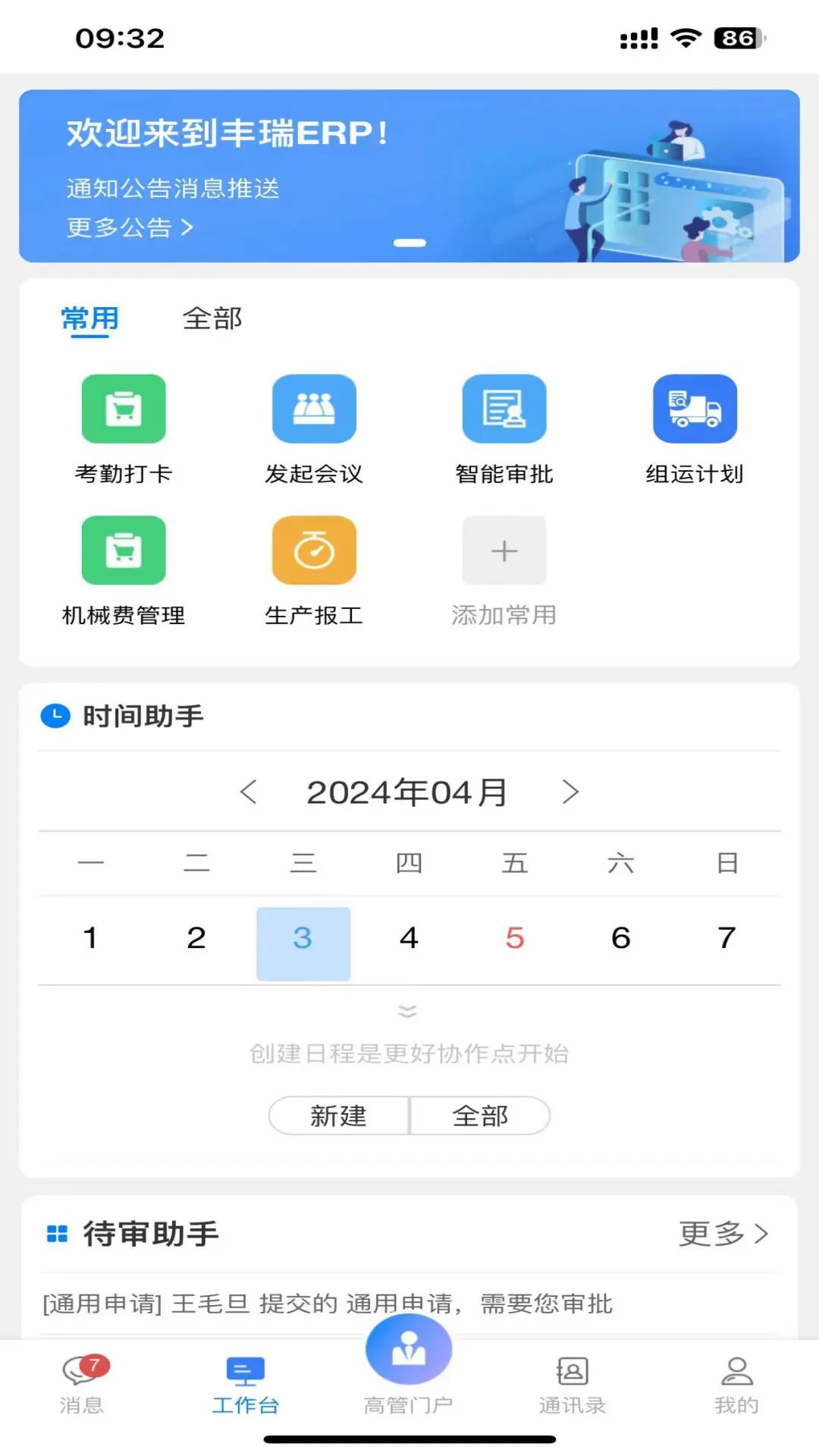819x1456 pixels.
Task: Go to next month in calendar
Action: click(570, 791)
